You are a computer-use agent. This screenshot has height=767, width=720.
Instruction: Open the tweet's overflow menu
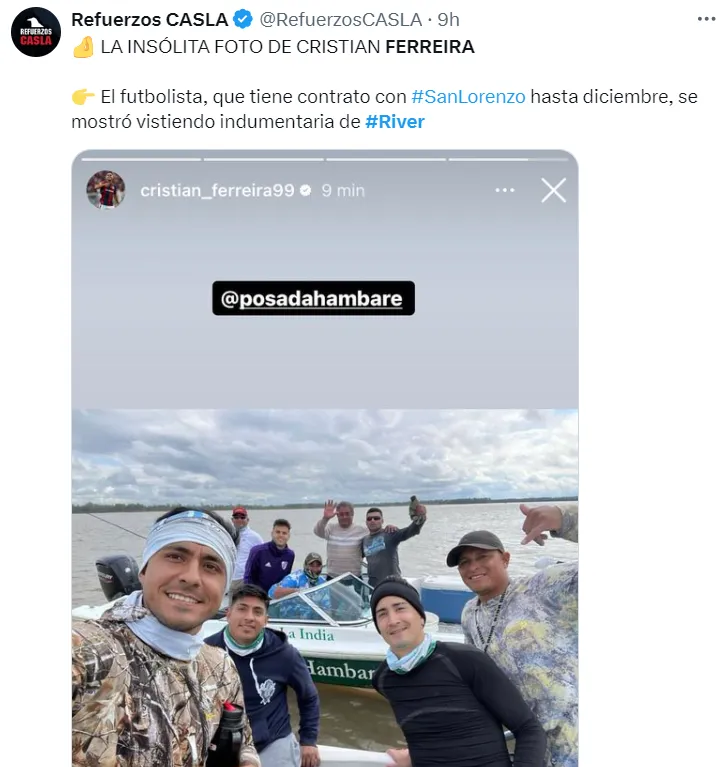(706, 19)
